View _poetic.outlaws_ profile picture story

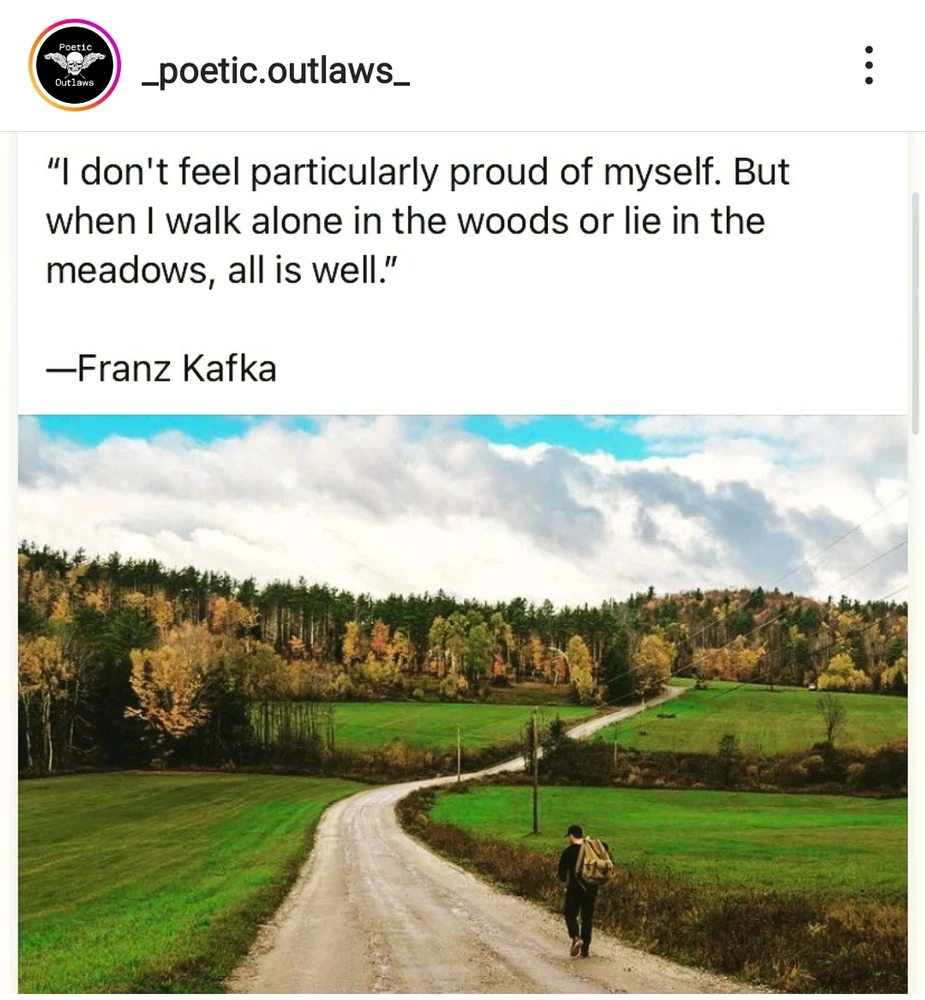[x=75, y=66]
